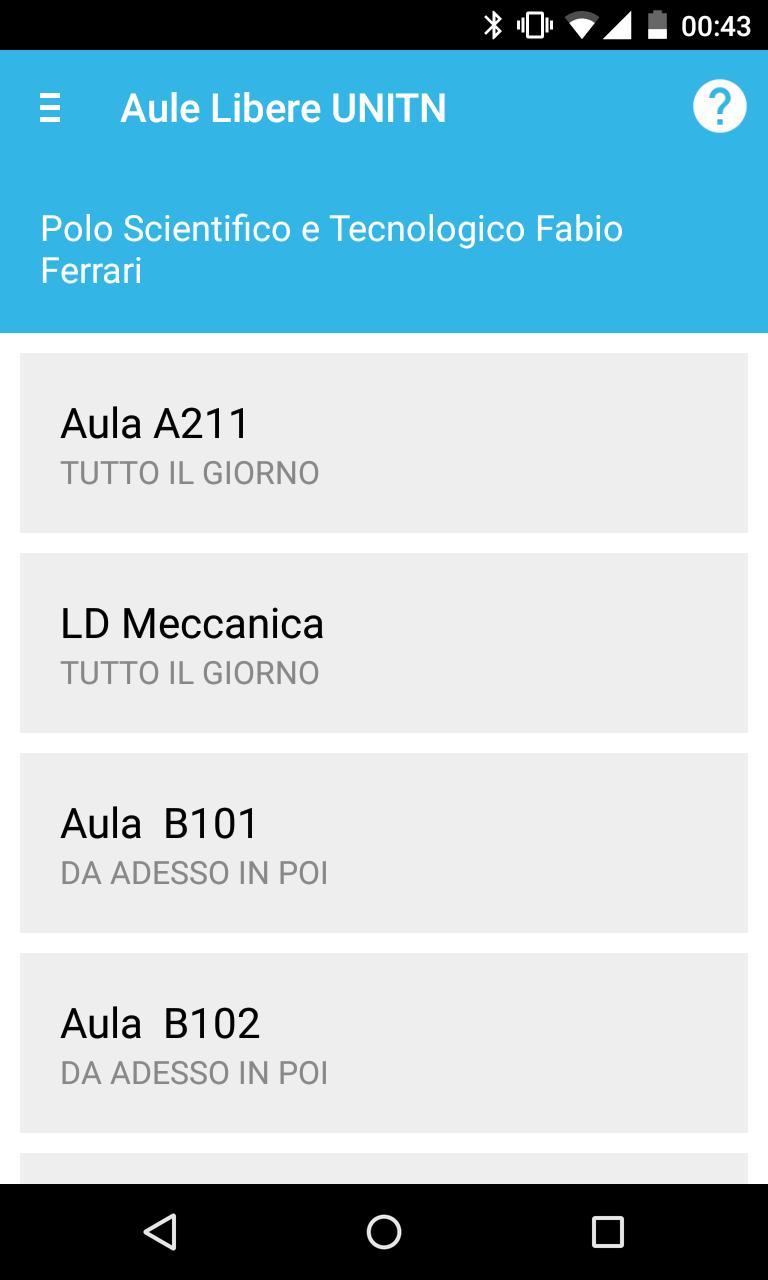Select the LD Meccanica room entry
This screenshot has height=1280, width=768.
(x=383, y=642)
